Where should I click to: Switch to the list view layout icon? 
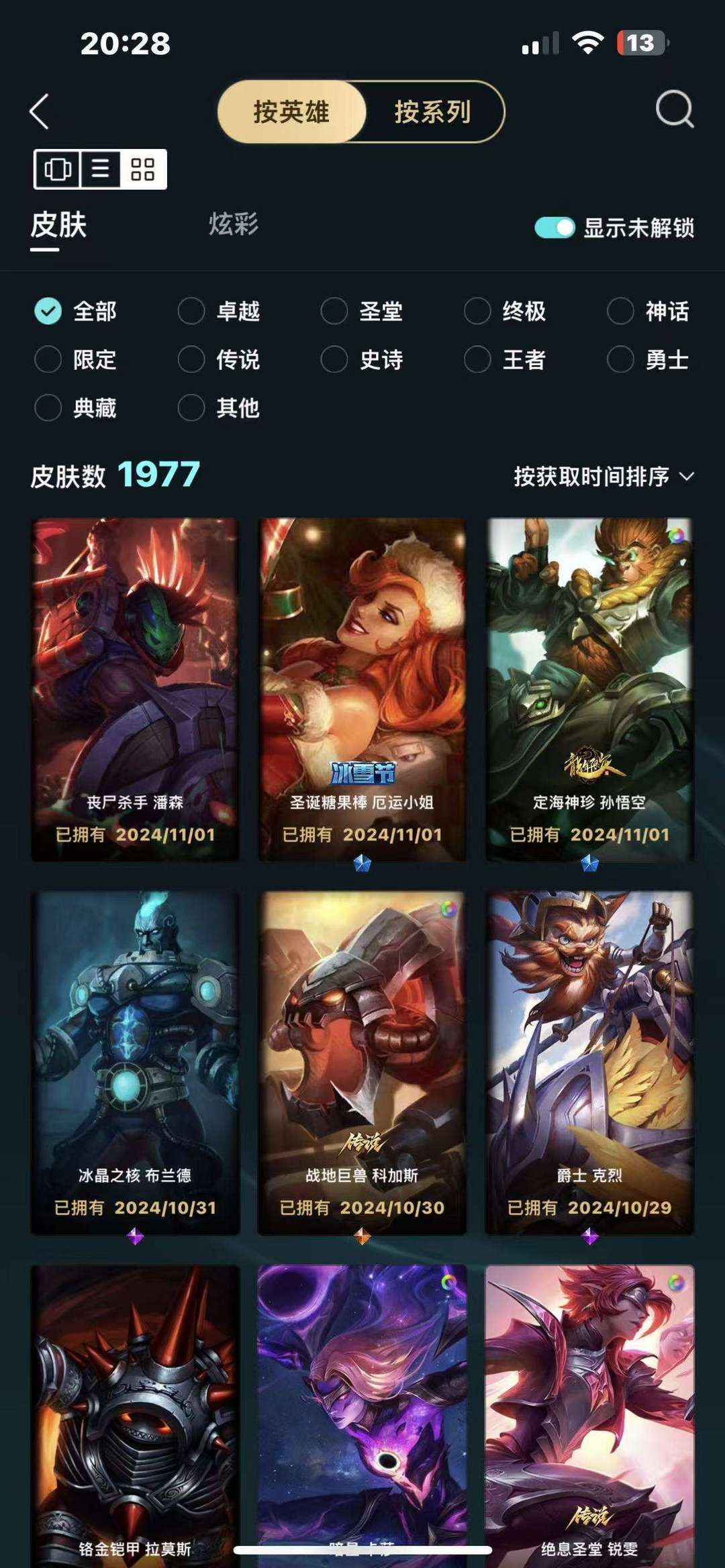[100, 169]
